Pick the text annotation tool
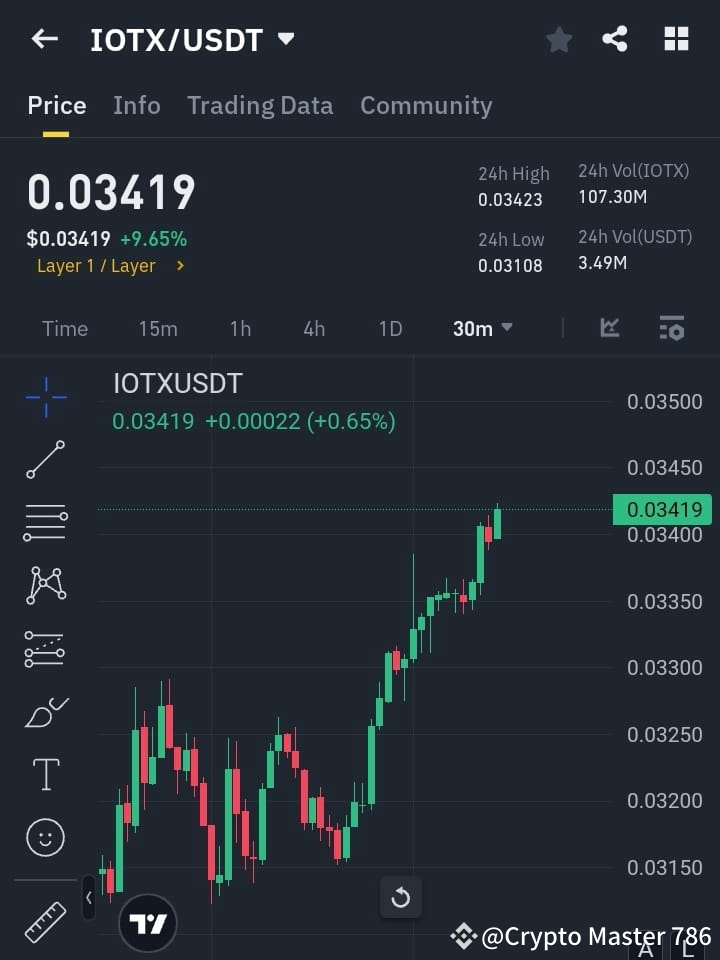Image resolution: width=720 pixels, height=960 pixels. (45, 774)
